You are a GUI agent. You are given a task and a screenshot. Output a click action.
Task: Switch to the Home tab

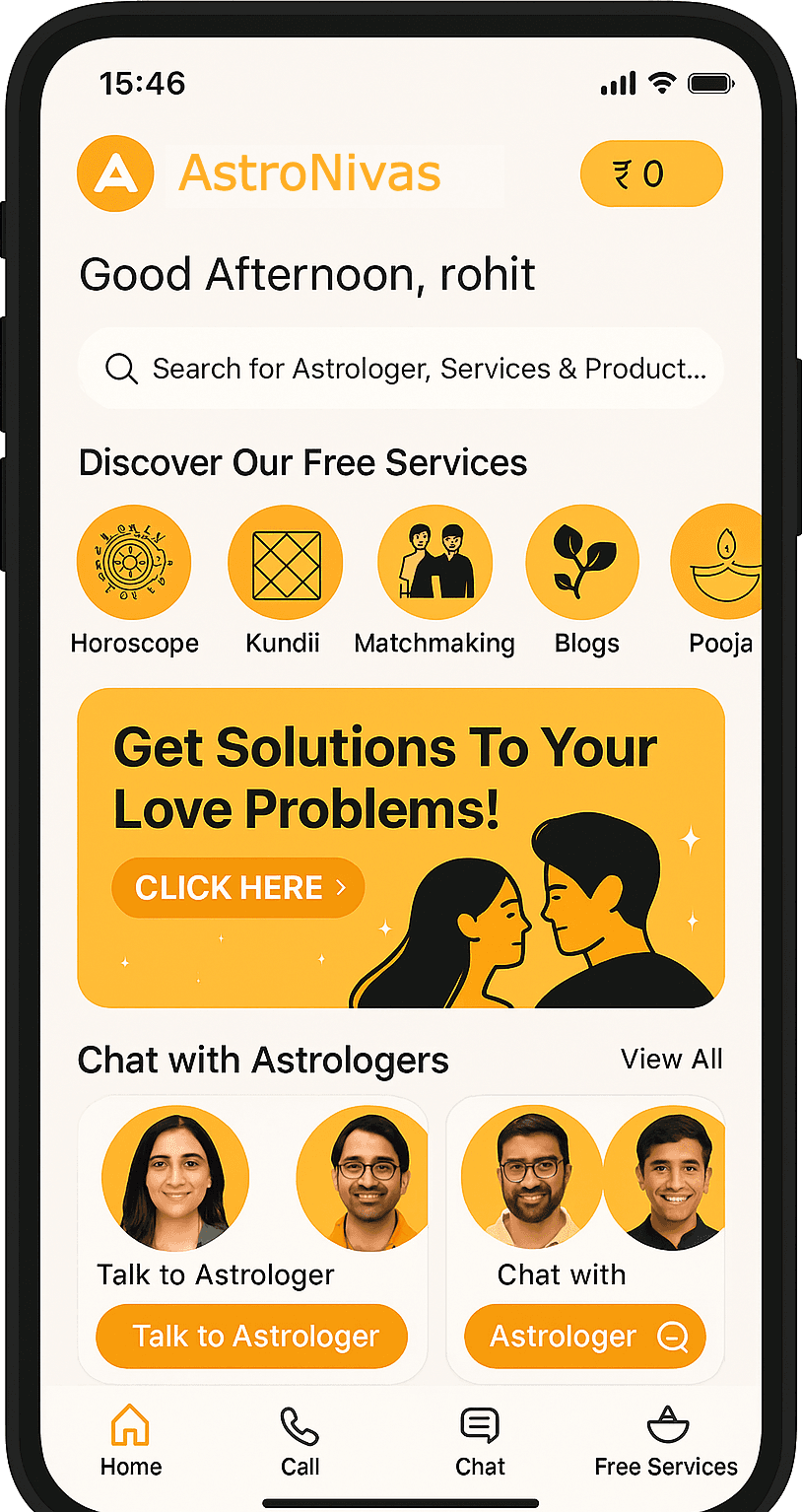[130, 1441]
